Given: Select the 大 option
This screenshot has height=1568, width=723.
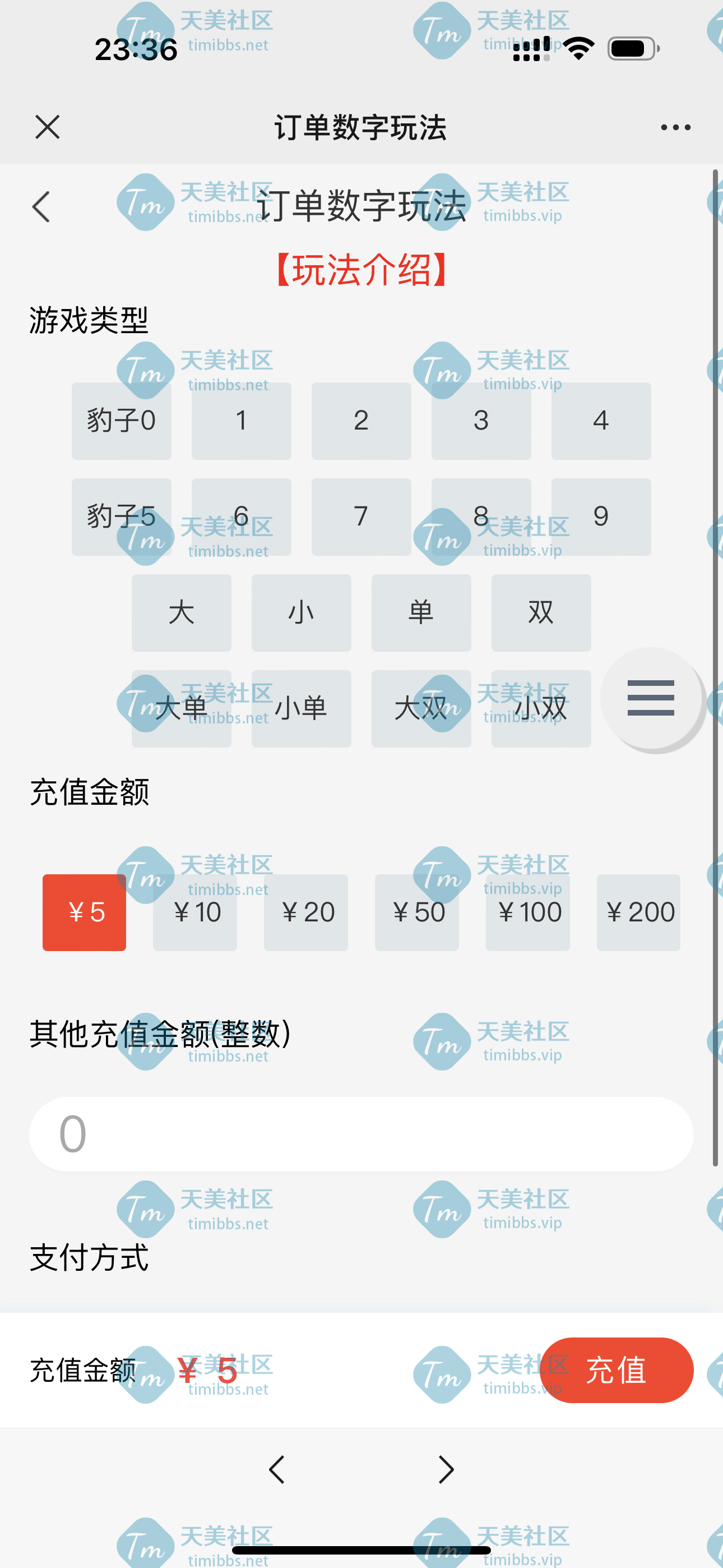Looking at the screenshot, I should tap(182, 612).
